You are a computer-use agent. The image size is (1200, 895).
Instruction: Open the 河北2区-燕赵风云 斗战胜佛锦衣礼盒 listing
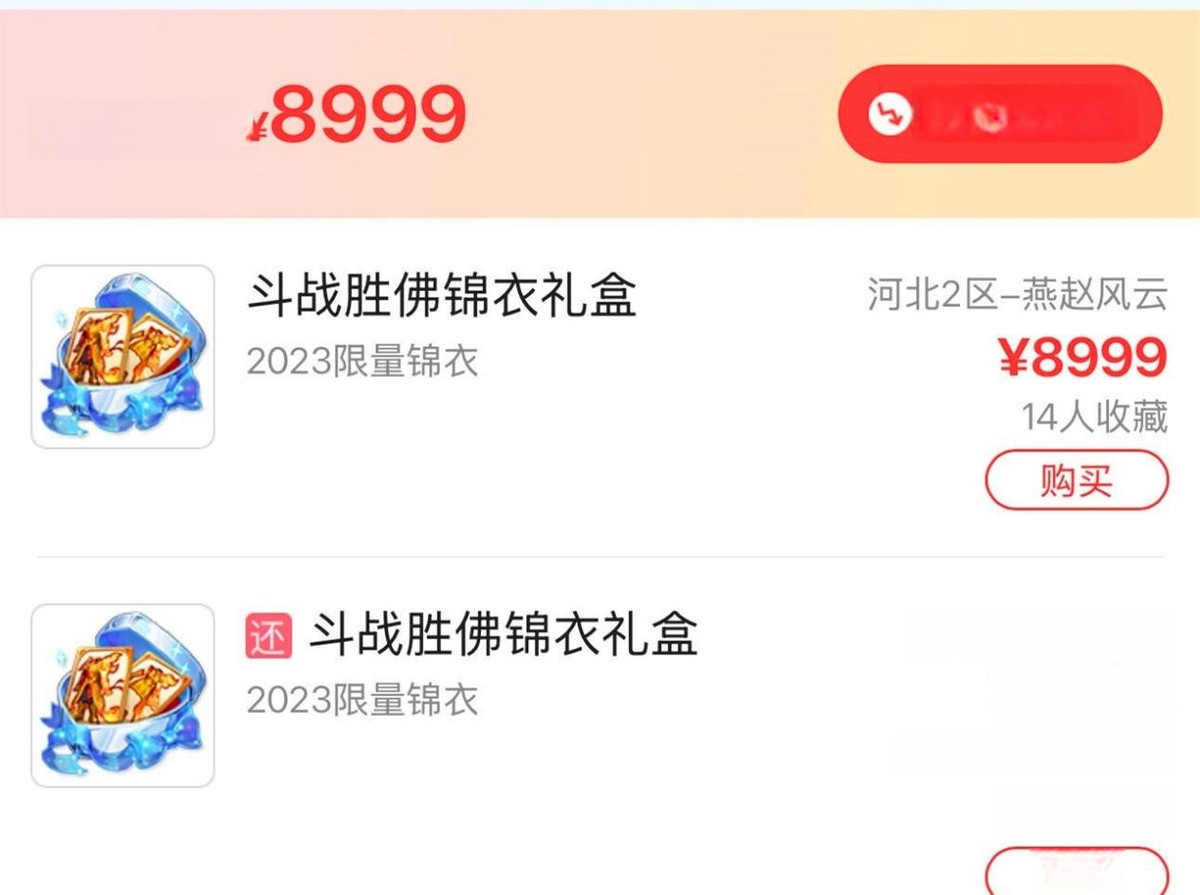(x=441, y=295)
